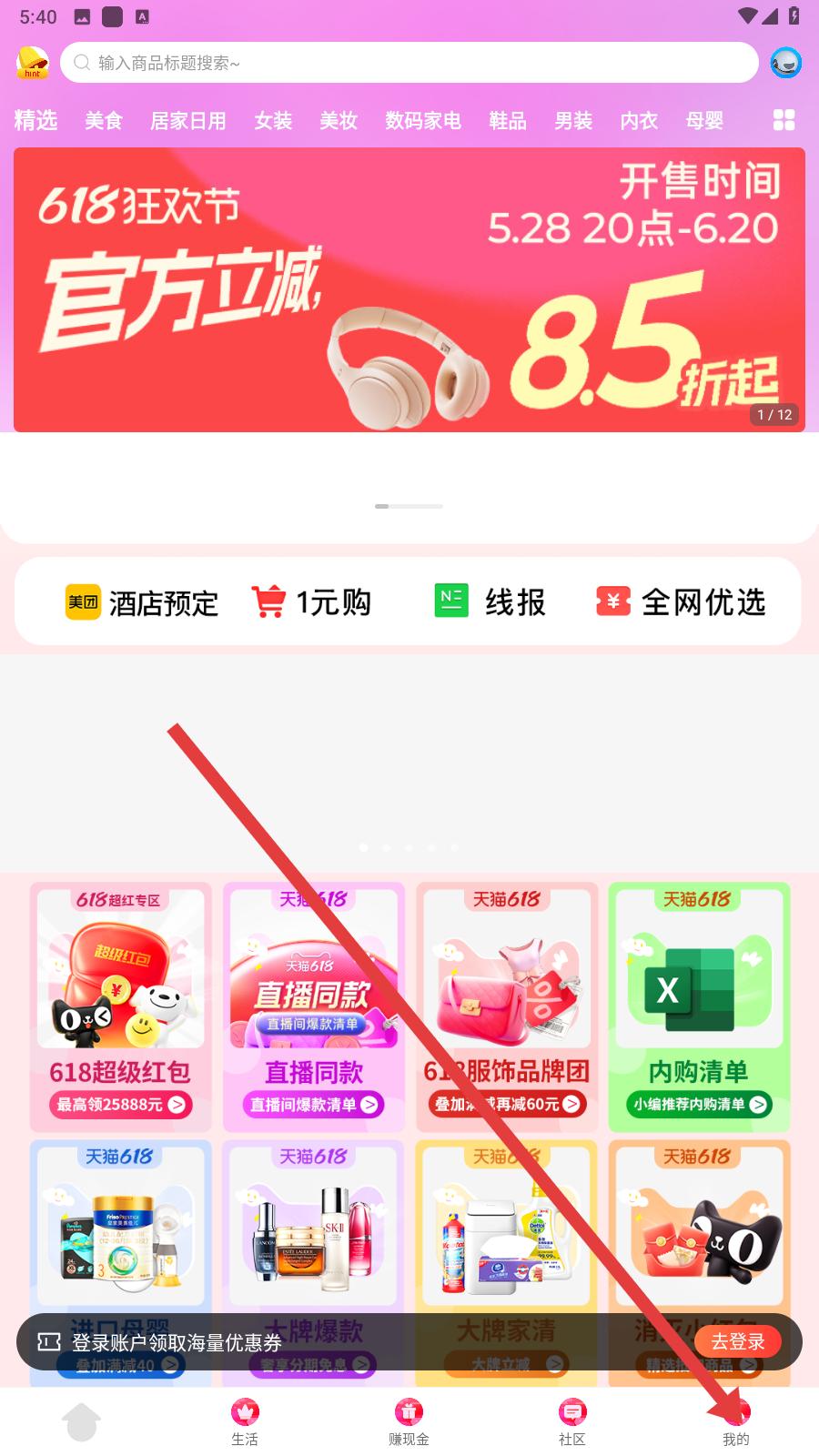Open the customer service avatar icon
The image size is (819, 1456).
pyautogui.click(x=785, y=63)
